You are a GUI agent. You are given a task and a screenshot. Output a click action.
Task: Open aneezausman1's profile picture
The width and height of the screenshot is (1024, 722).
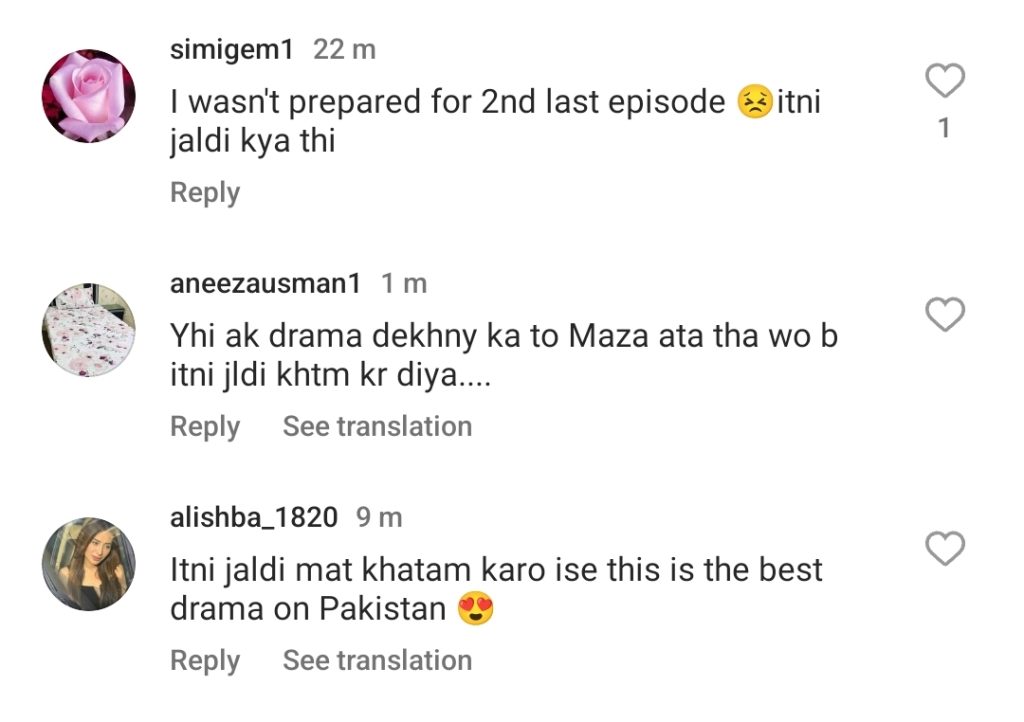(88, 330)
